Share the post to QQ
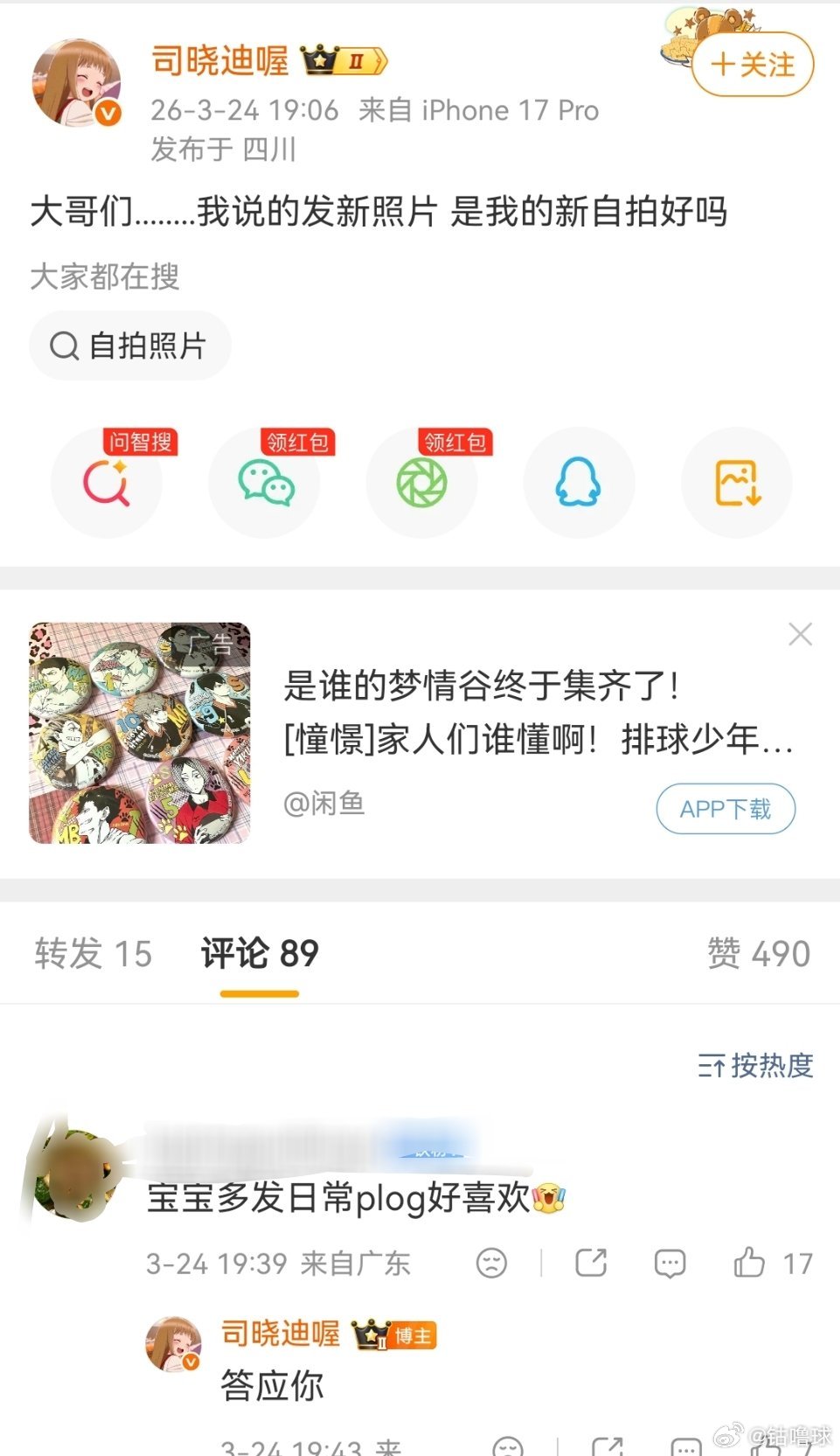 (x=579, y=483)
